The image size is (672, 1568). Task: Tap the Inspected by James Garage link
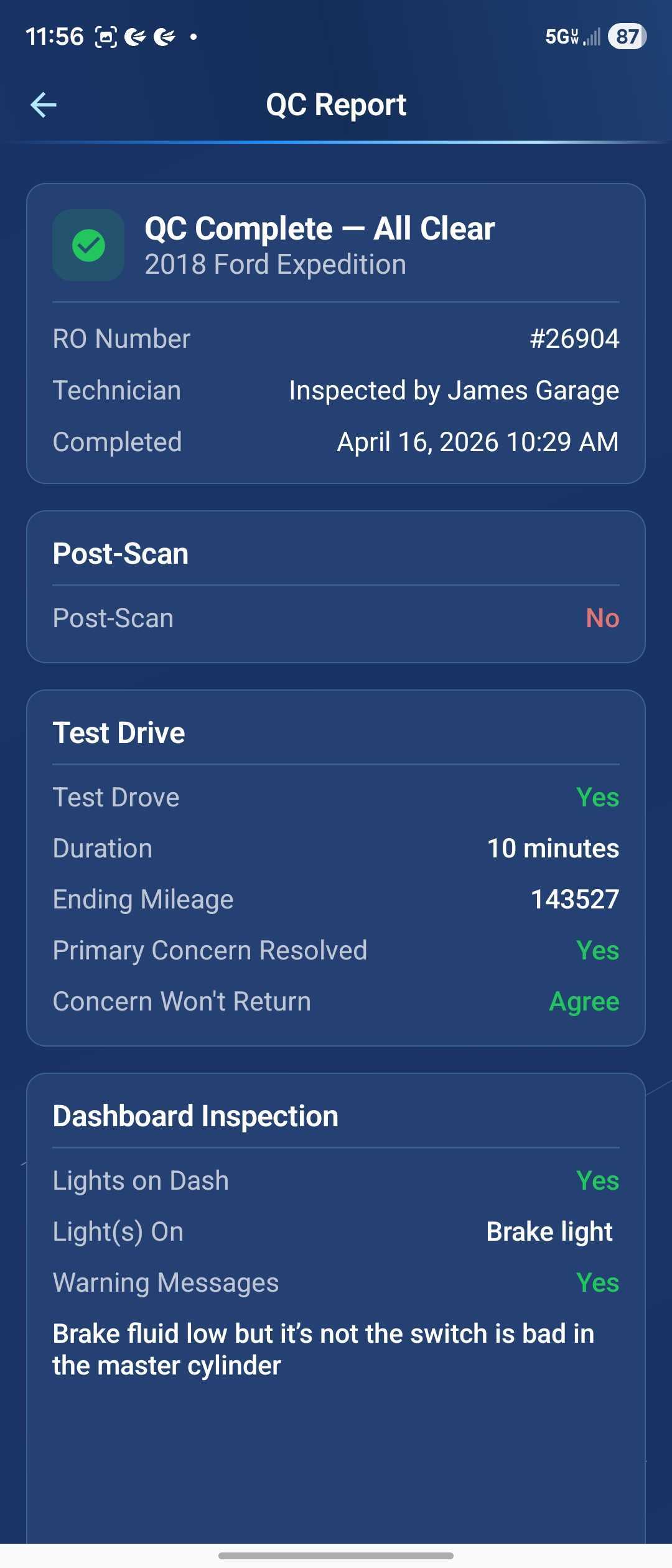tap(454, 390)
